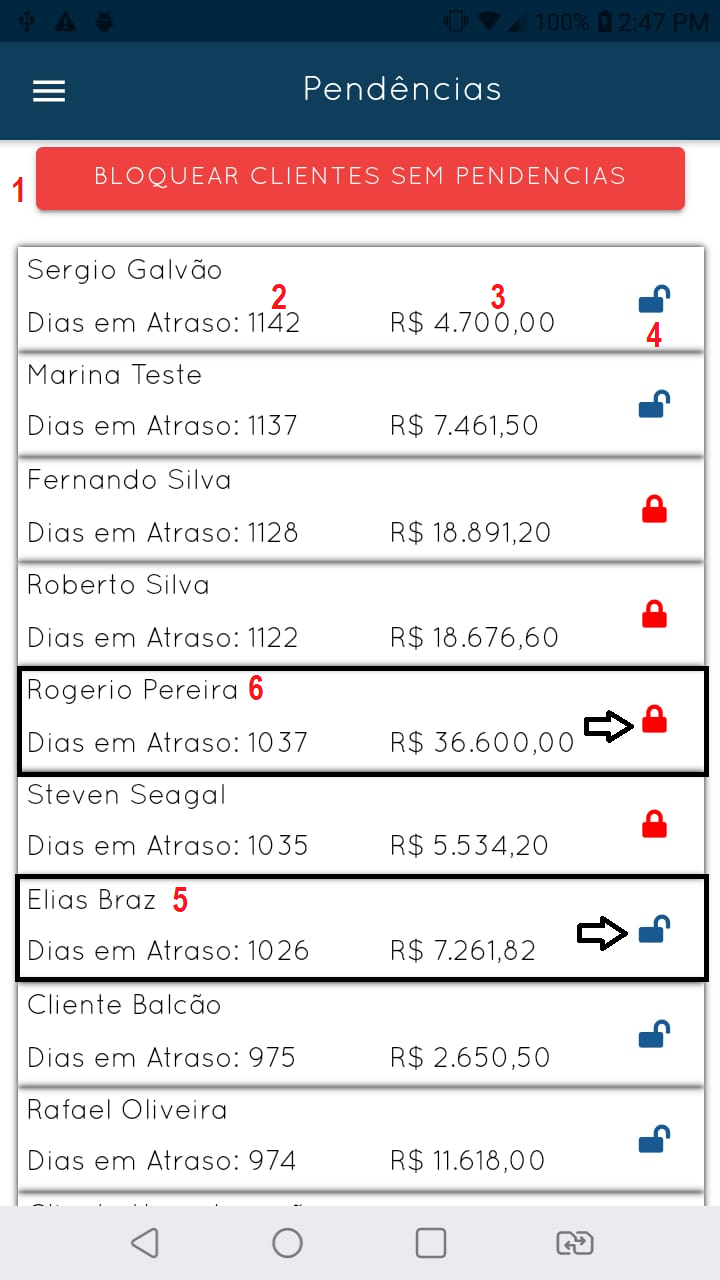
Task: Toggle Elias Braz's blue unlock icon
Action: [652, 928]
